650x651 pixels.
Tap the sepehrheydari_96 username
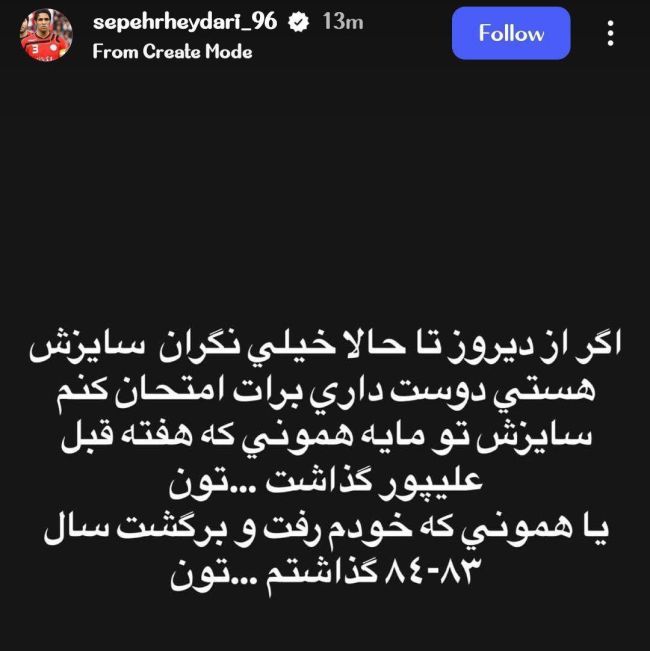(x=184, y=22)
